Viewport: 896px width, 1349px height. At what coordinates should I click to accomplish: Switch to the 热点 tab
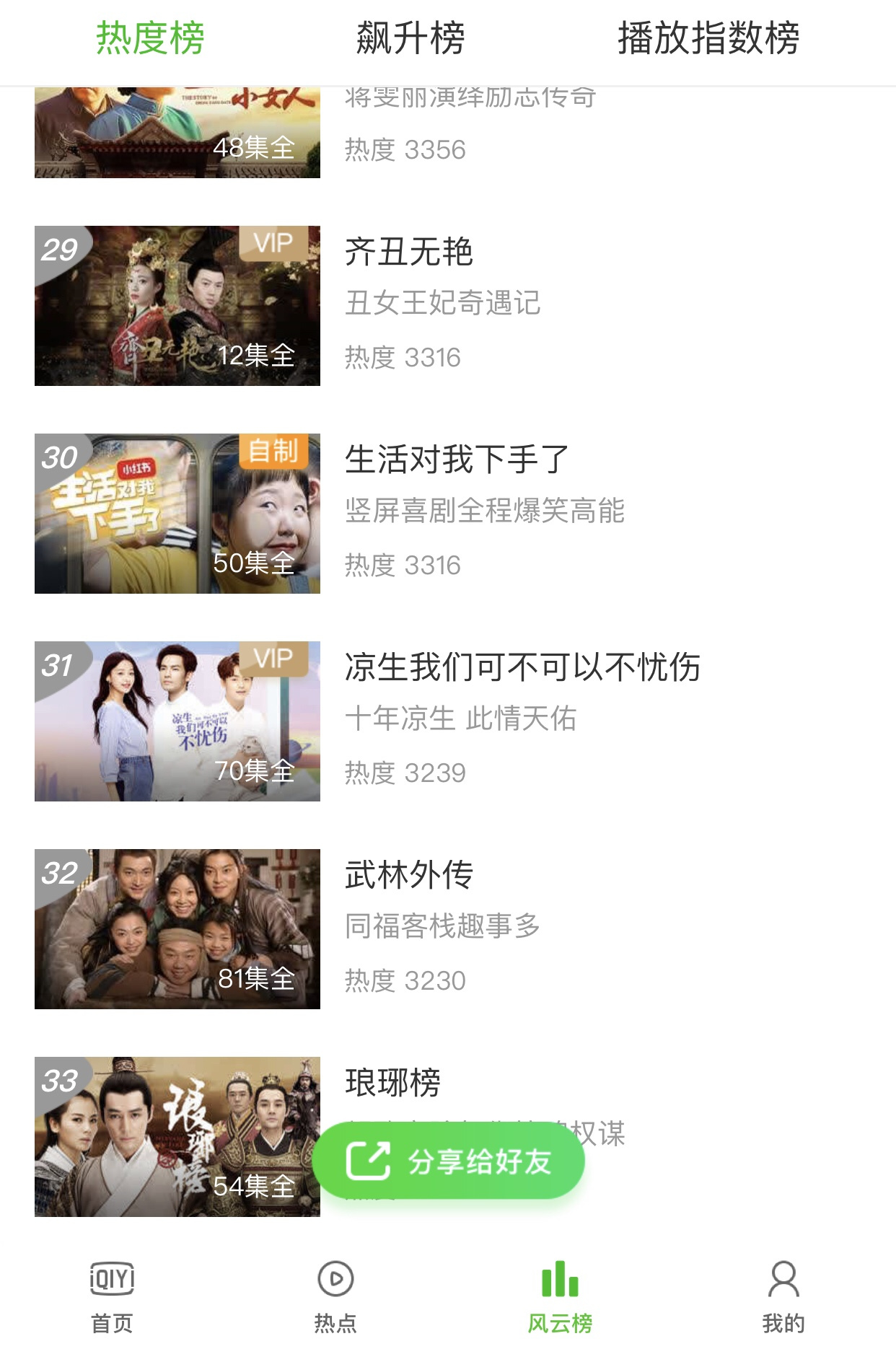pos(335,1296)
